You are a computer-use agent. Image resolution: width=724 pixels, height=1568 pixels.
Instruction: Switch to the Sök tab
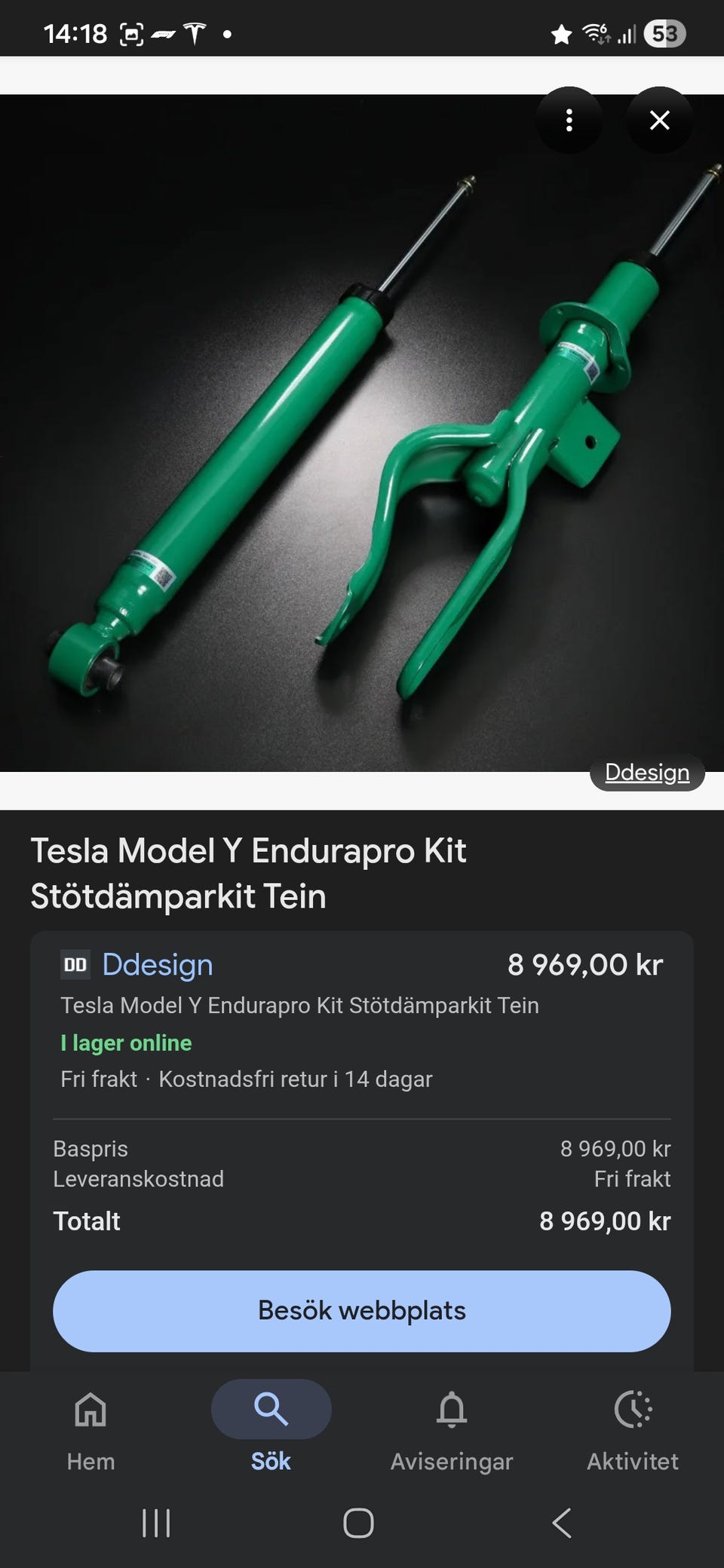coord(271,1425)
